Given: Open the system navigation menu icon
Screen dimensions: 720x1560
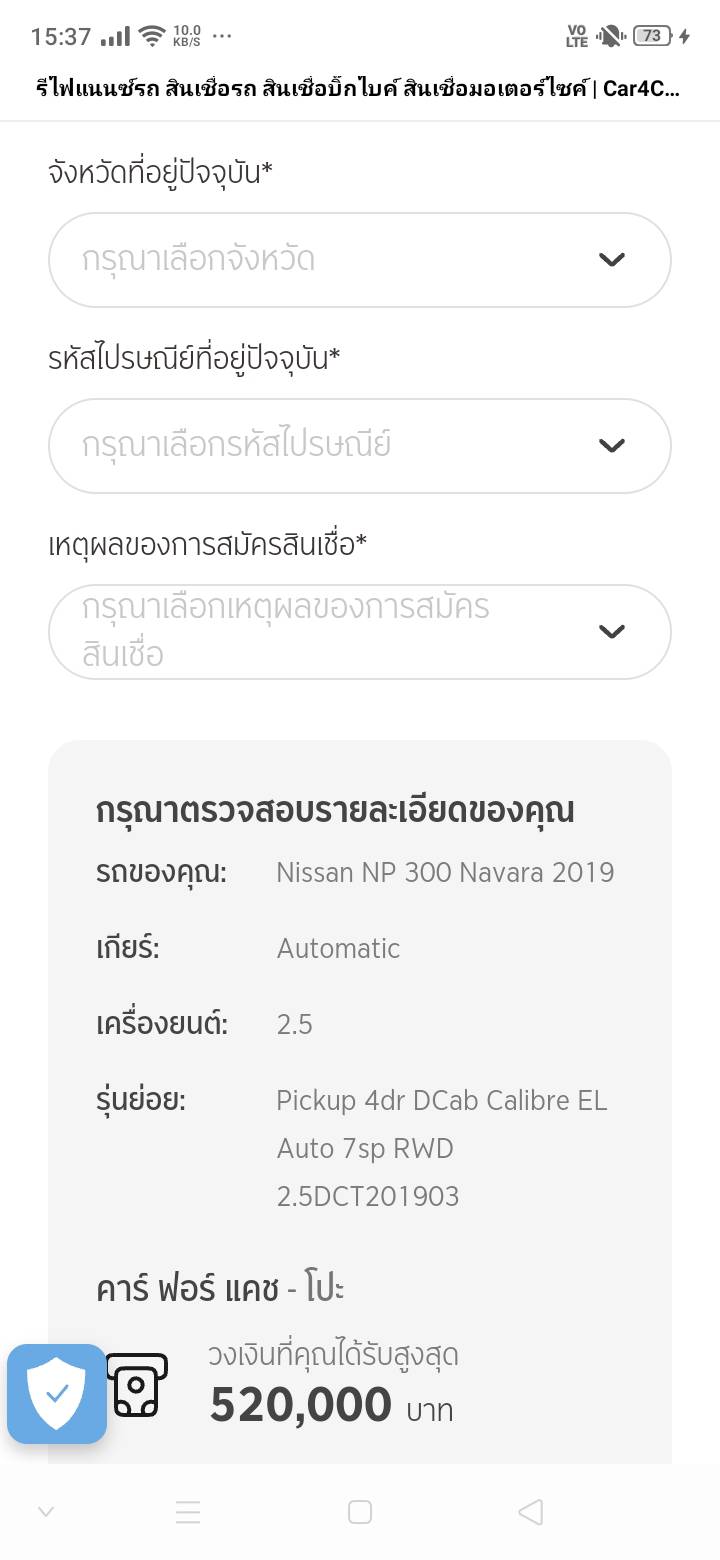Looking at the screenshot, I should coord(188,1512).
